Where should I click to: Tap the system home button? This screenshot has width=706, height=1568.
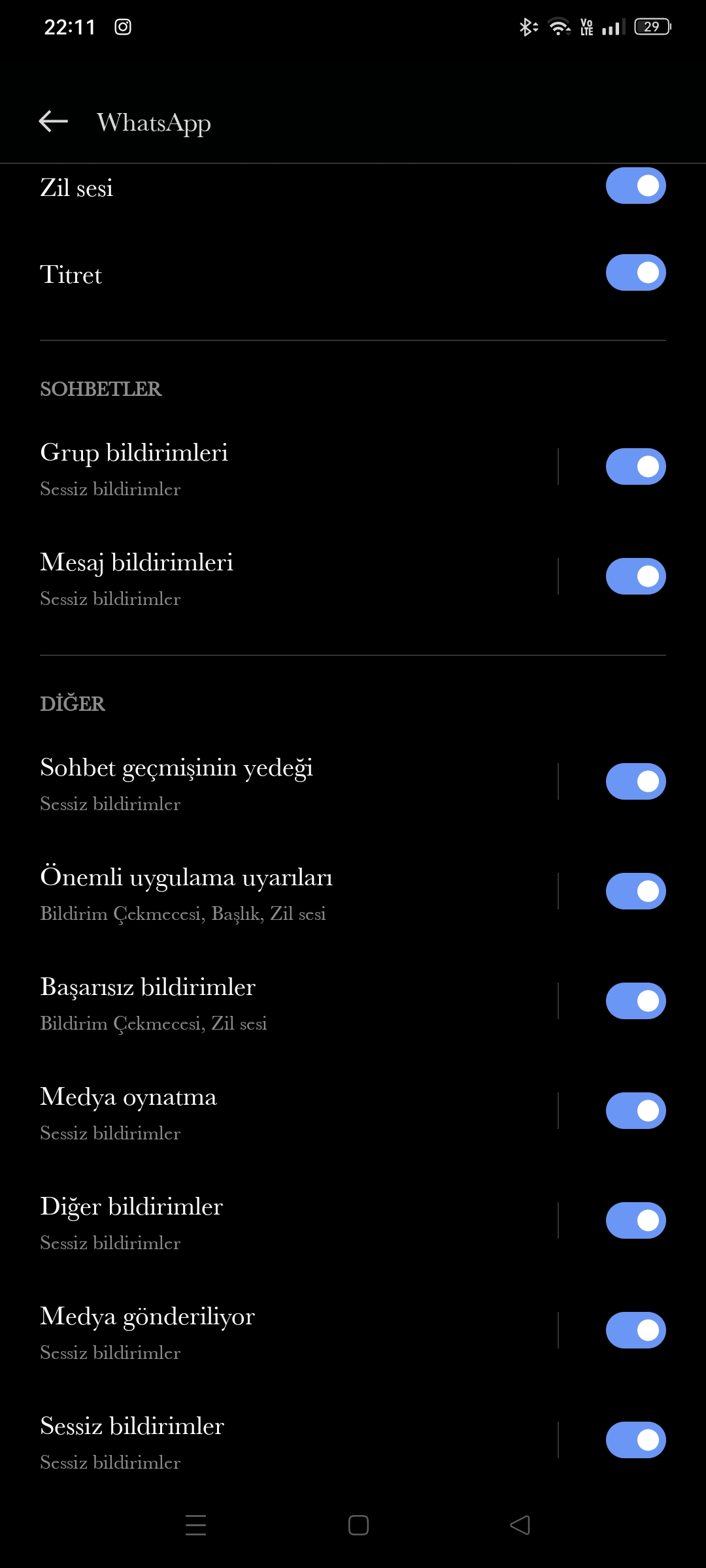click(358, 1525)
